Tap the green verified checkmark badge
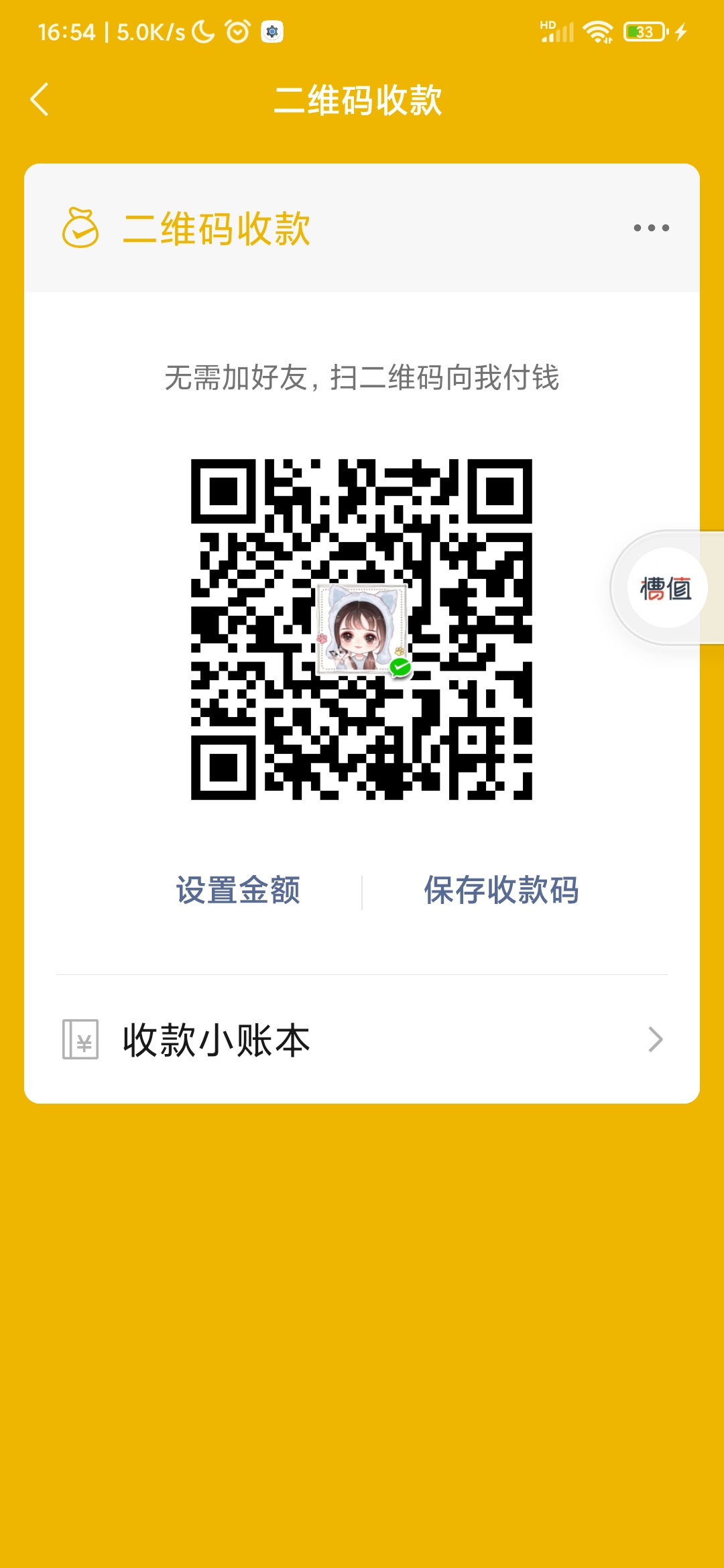This screenshot has height=1568, width=724. [x=400, y=667]
